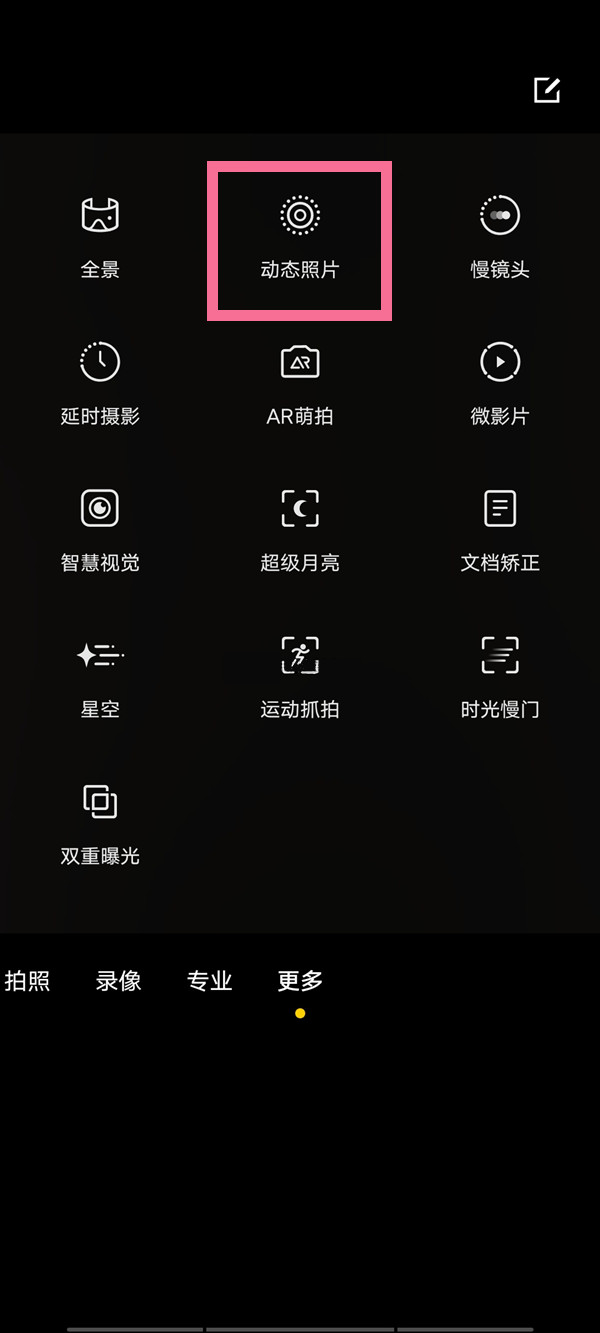
Task: Select the 更多 tab
Action: 300,981
